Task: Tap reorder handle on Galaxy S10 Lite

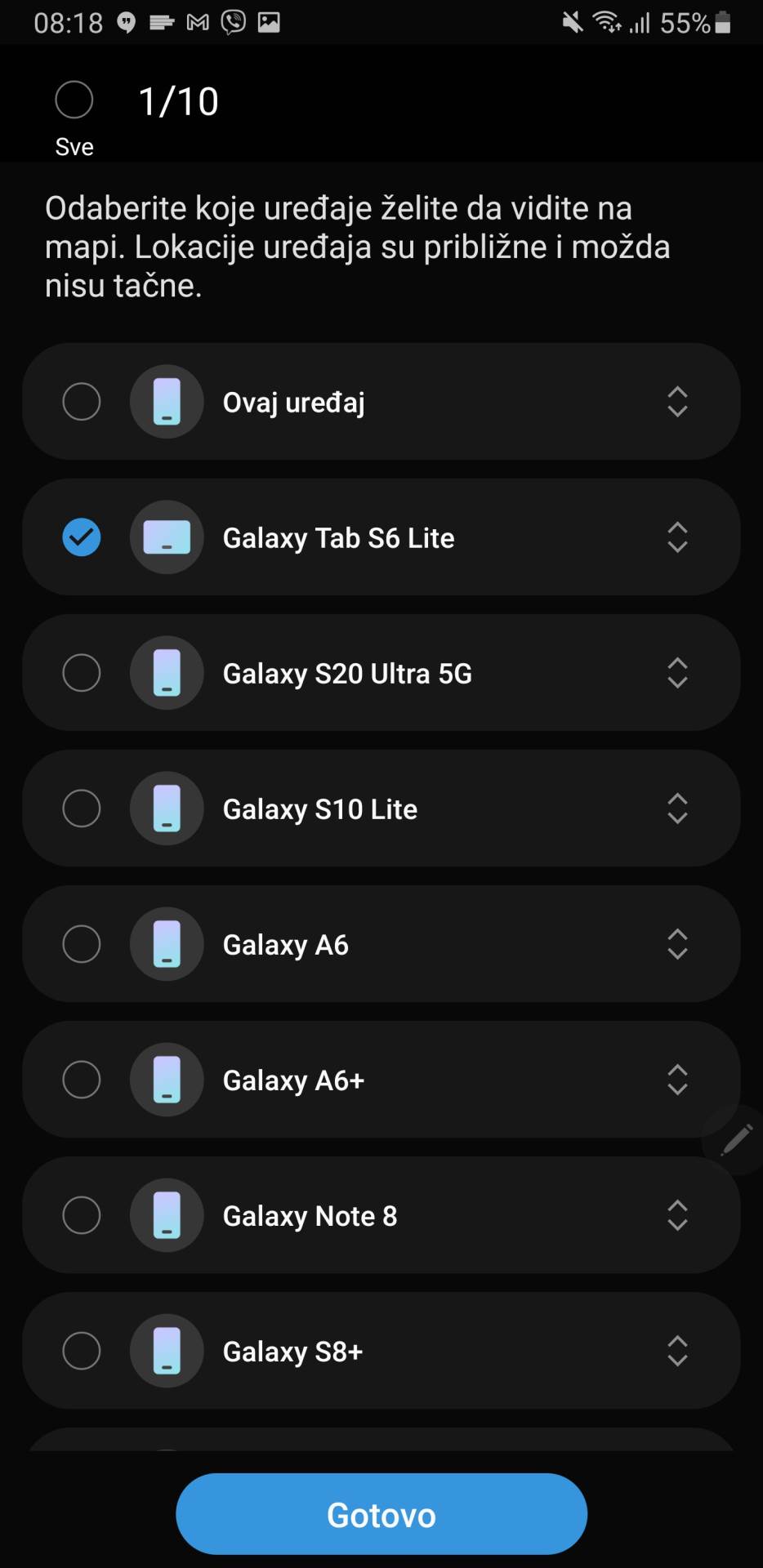Action: [677, 808]
